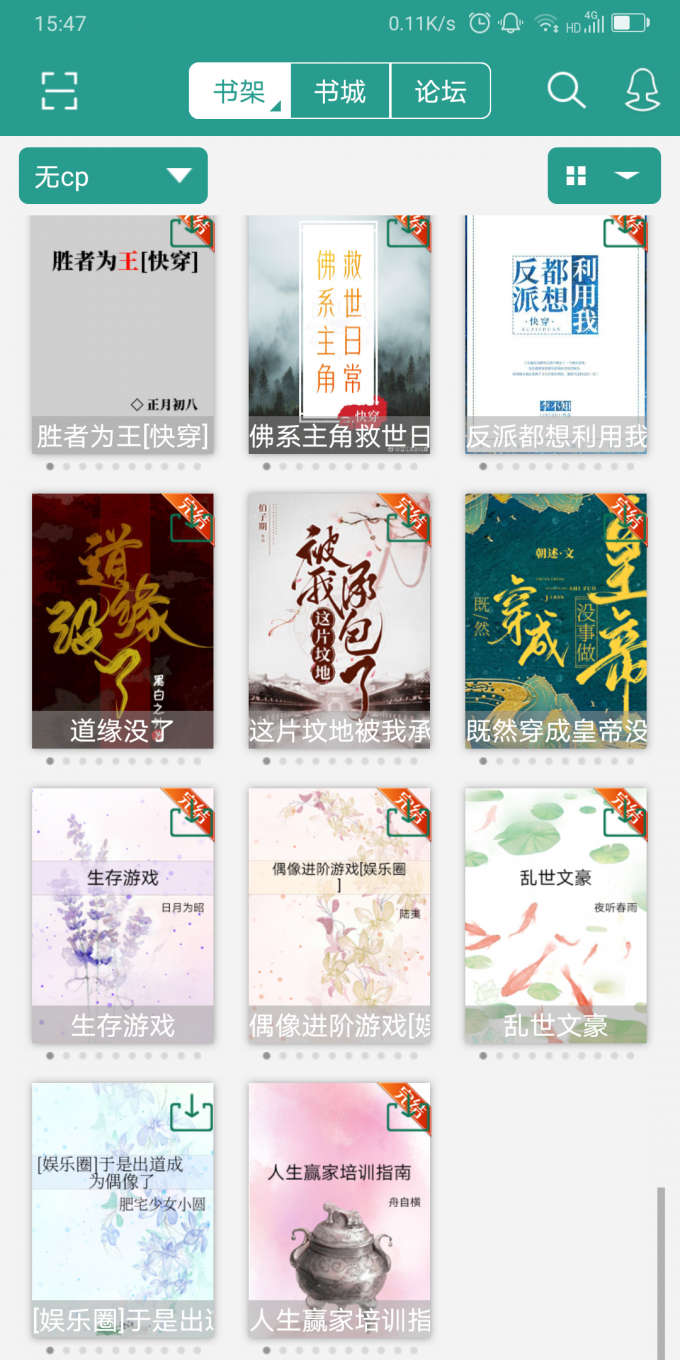Open the scan icon
The width and height of the screenshot is (680, 1360).
pos(60,91)
